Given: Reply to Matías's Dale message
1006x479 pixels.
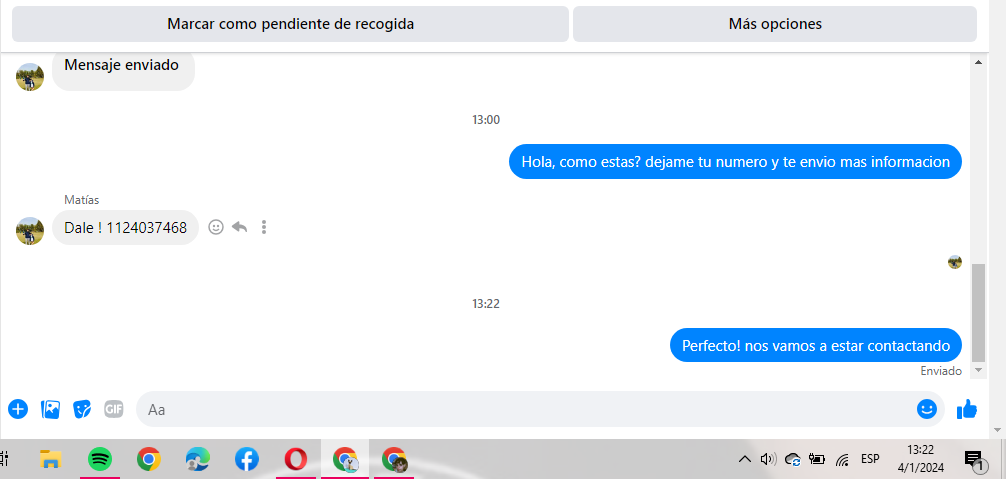Looking at the screenshot, I should coord(239,227).
